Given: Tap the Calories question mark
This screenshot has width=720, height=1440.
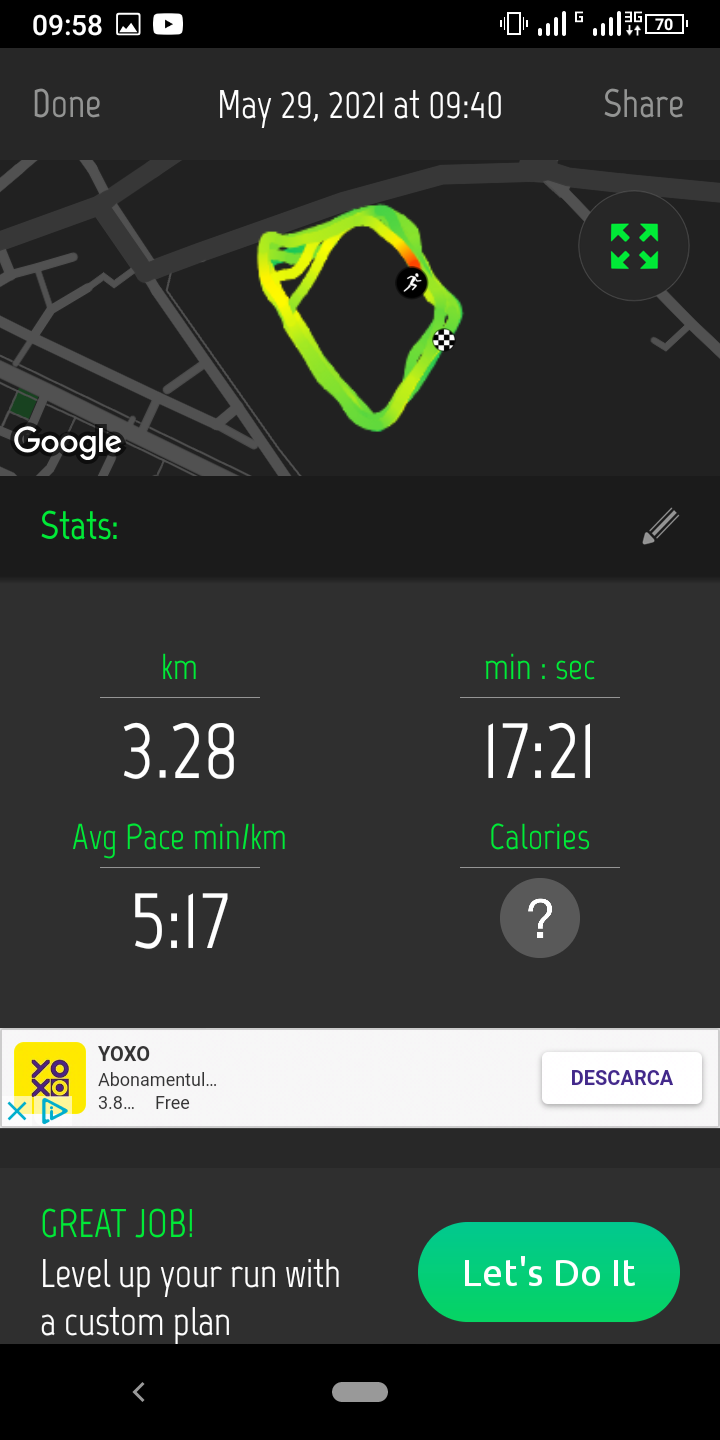Looking at the screenshot, I should 540,918.
